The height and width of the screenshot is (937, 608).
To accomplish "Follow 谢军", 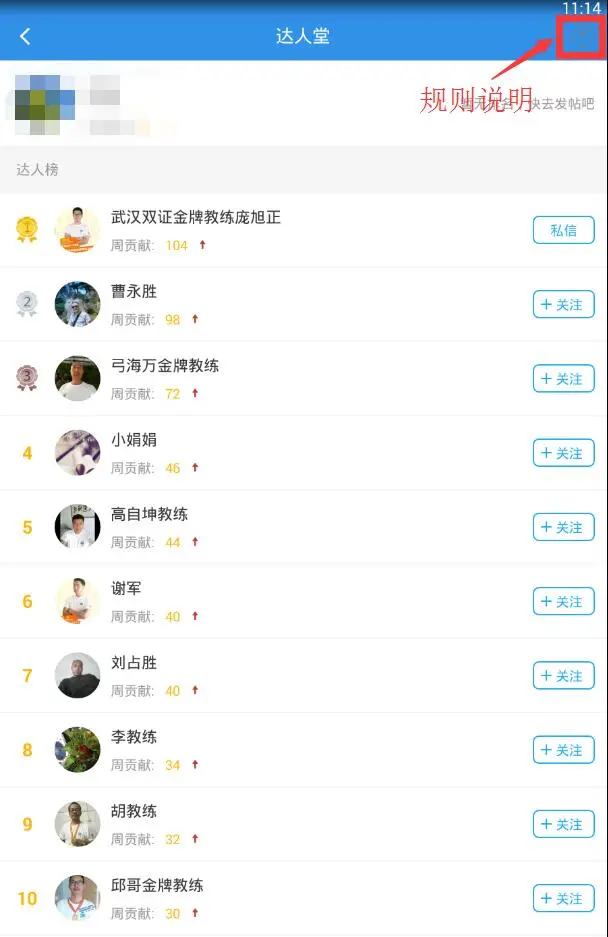I will (x=563, y=601).
